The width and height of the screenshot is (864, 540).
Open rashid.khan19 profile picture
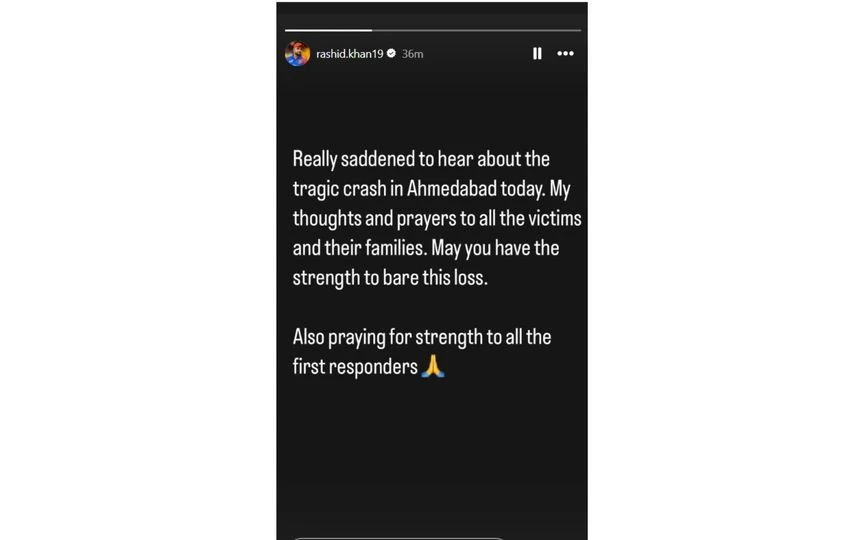297,54
